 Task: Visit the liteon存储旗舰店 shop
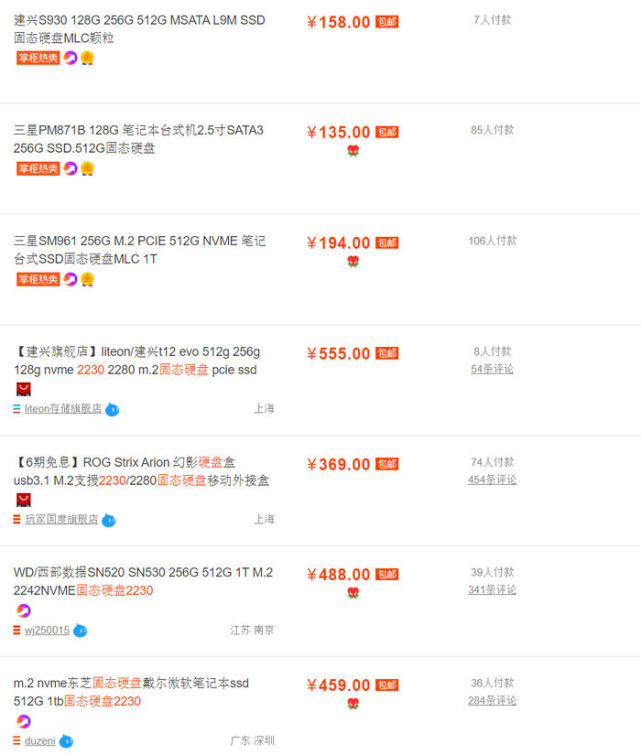click(x=63, y=409)
